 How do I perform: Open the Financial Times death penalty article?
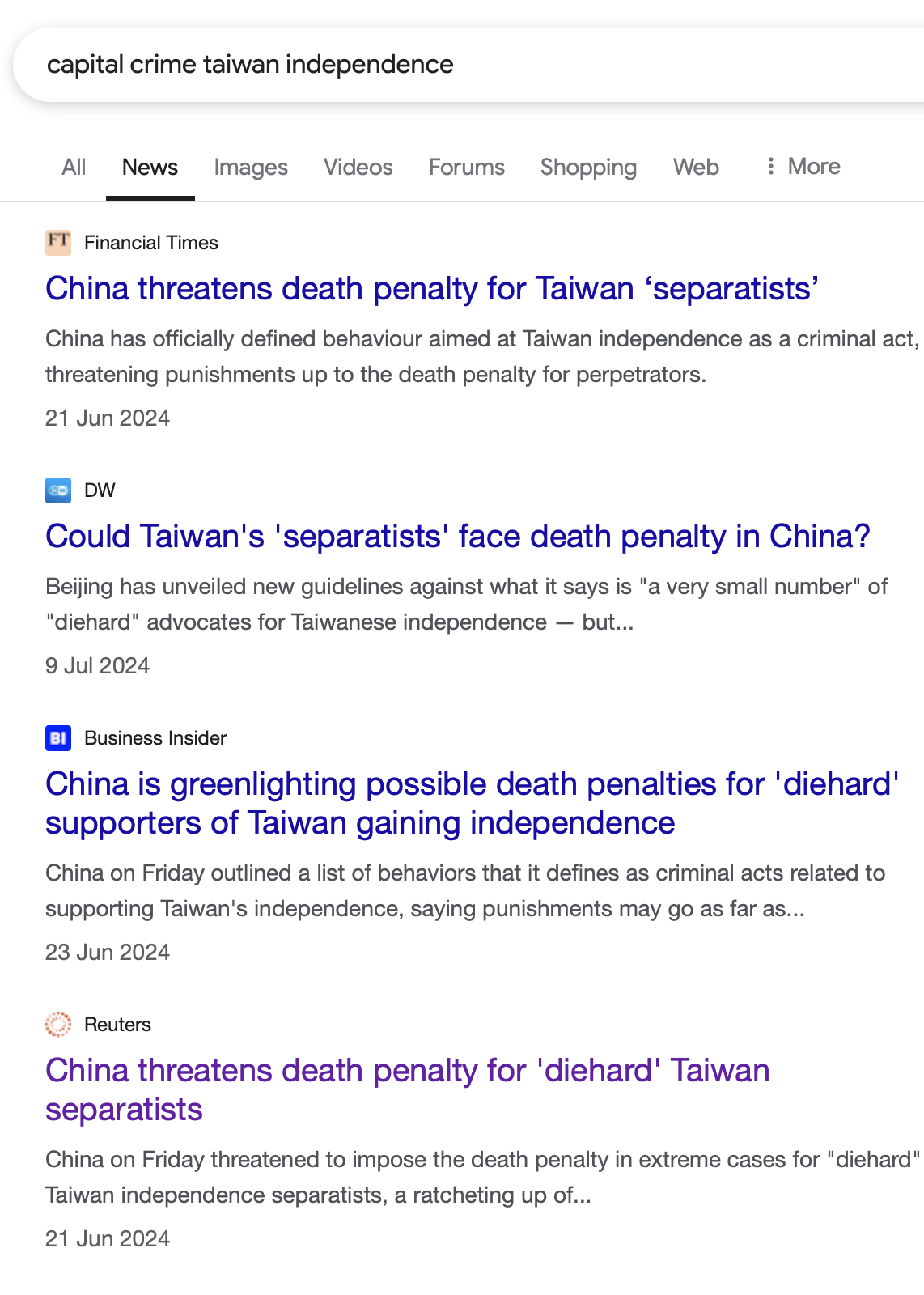tap(432, 289)
